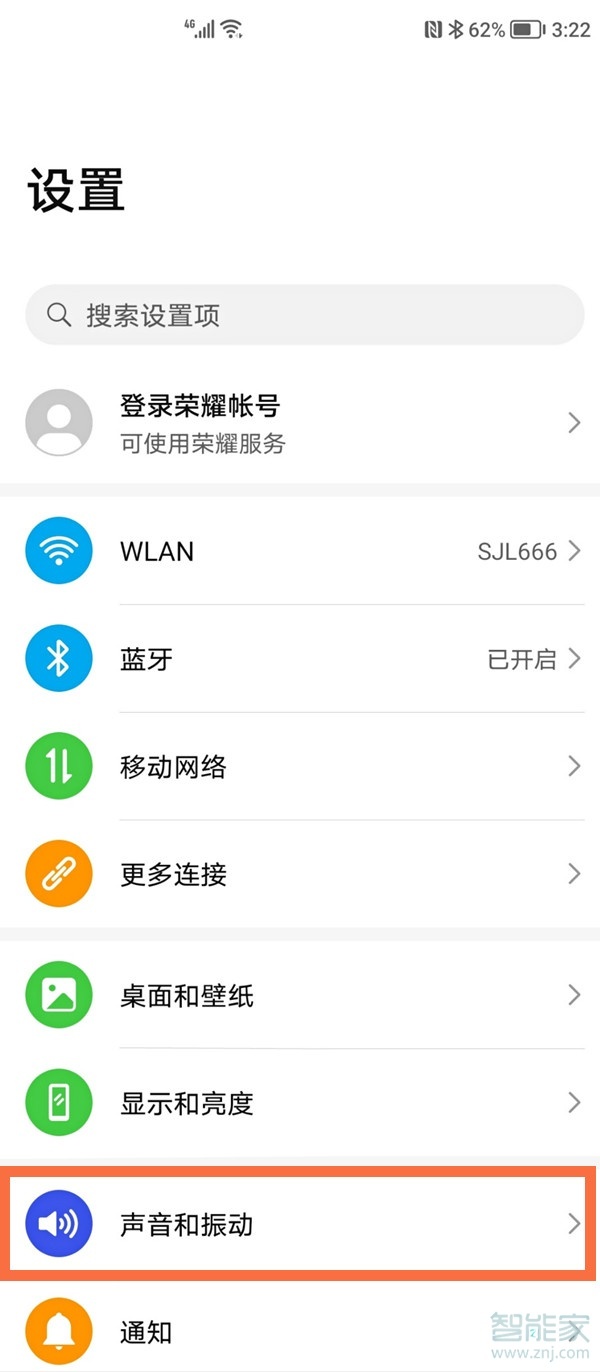Go to 移动网络 settings
Image resolution: width=600 pixels, height=1372 pixels.
[300, 767]
